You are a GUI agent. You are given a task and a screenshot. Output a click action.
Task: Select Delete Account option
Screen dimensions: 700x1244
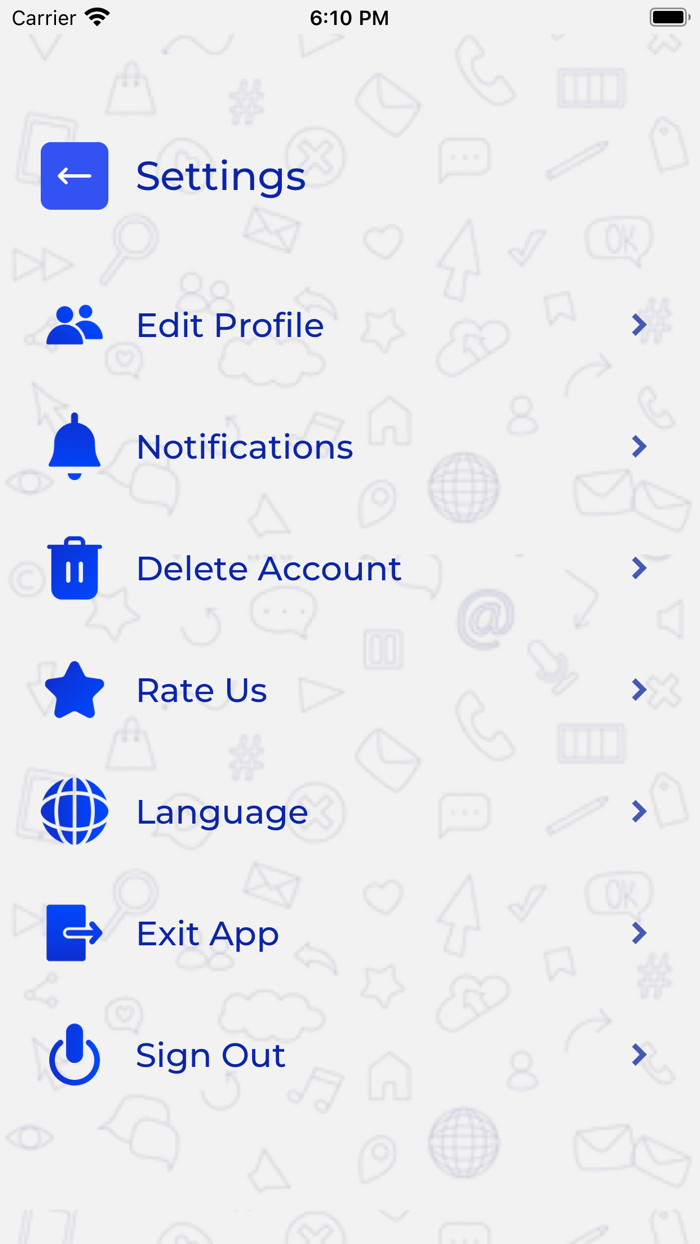pyautogui.click(x=268, y=569)
